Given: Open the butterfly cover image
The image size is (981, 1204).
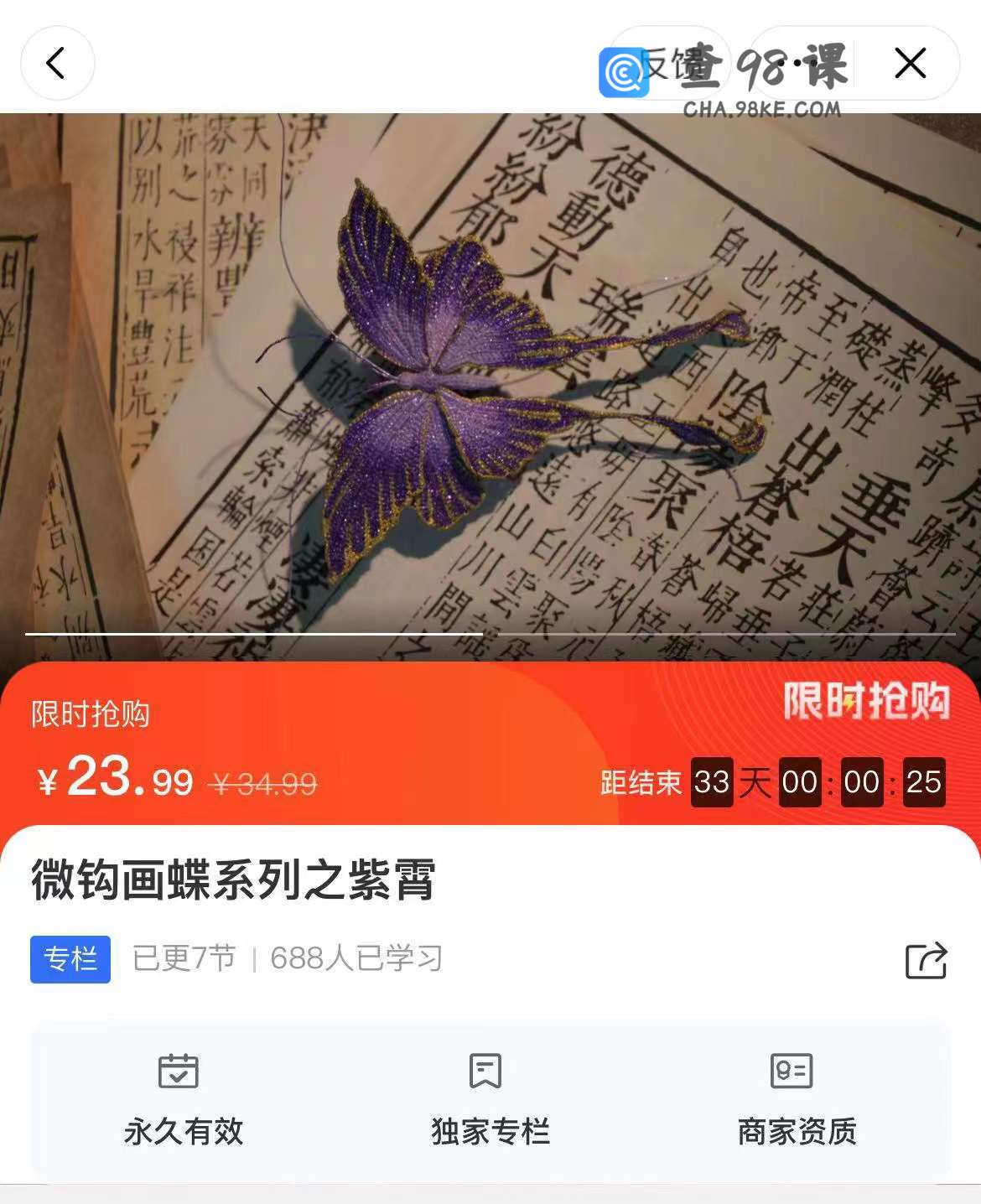Looking at the screenshot, I should (x=490, y=377).
